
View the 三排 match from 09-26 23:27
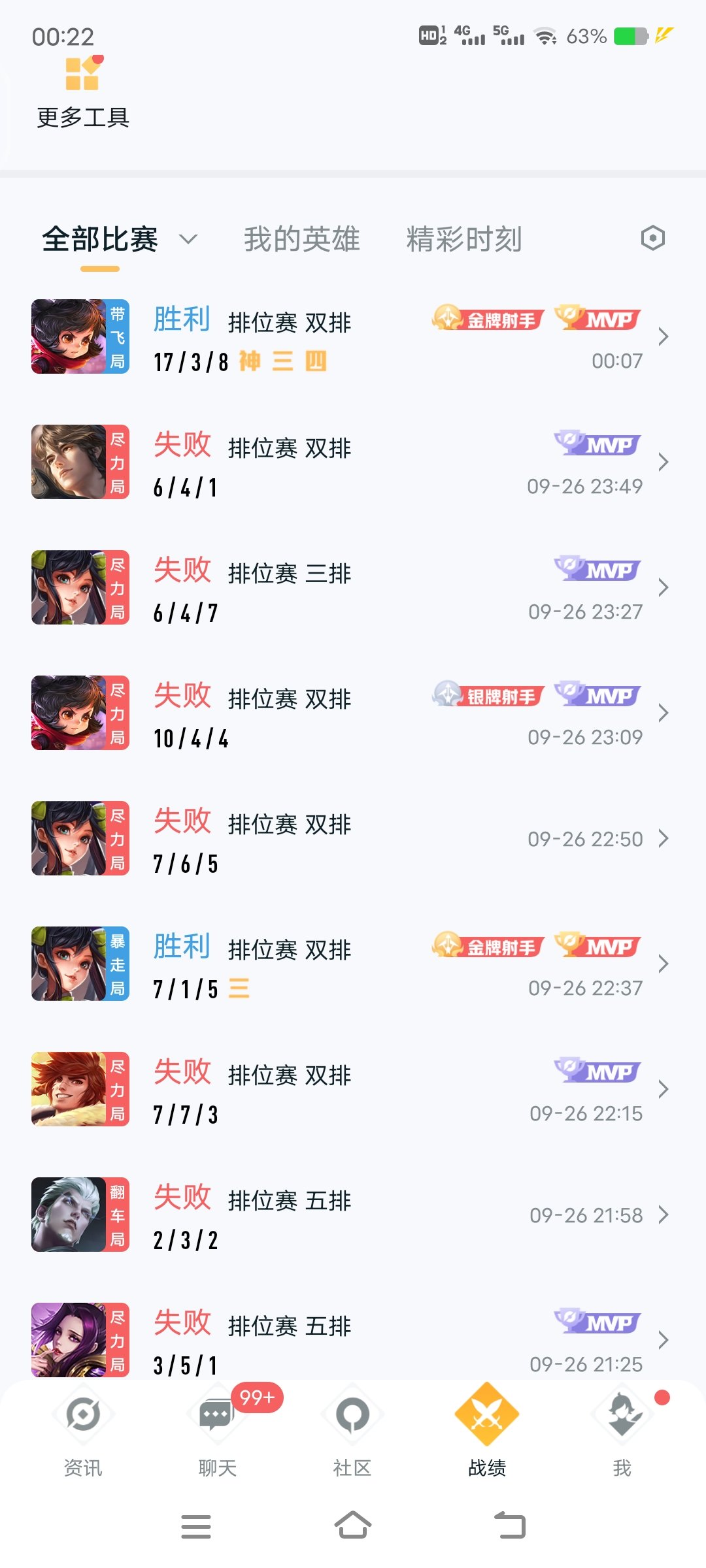tap(353, 588)
